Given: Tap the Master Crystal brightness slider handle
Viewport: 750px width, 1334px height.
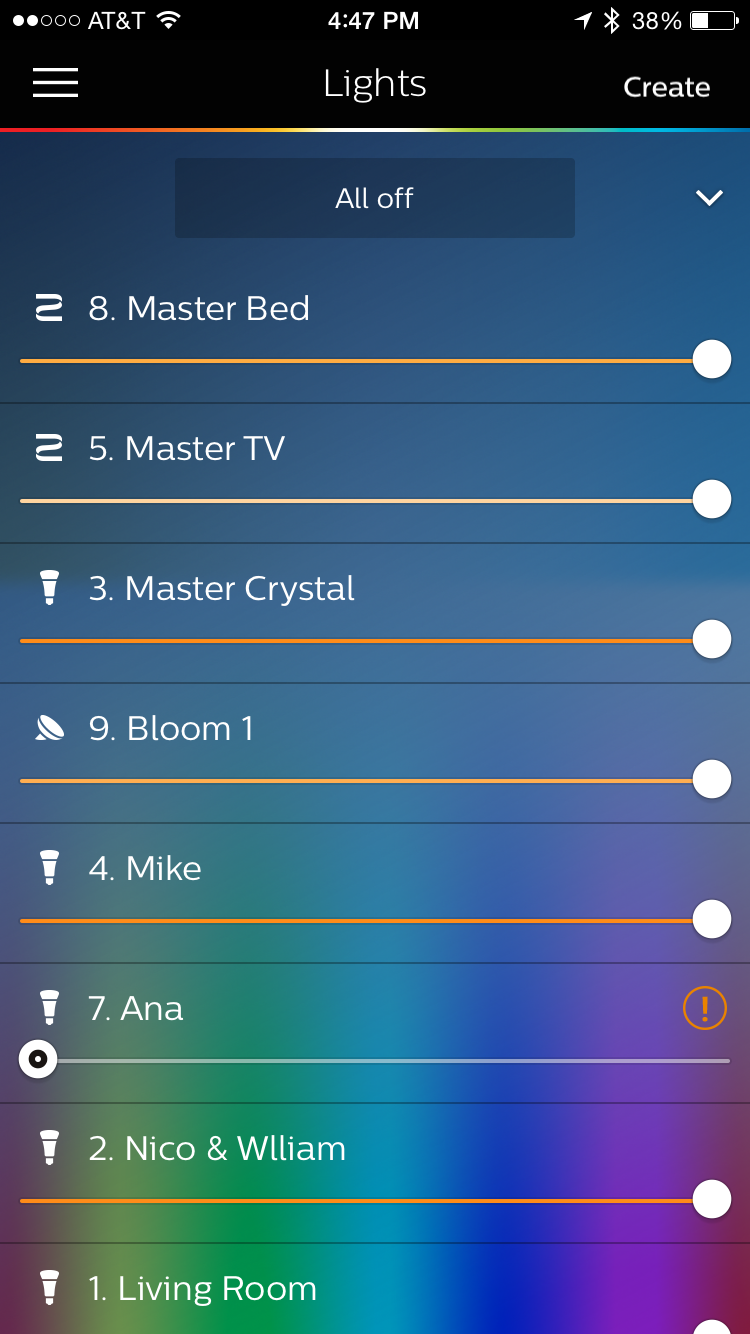Looking at the screenshot, I should pos(711,639).
